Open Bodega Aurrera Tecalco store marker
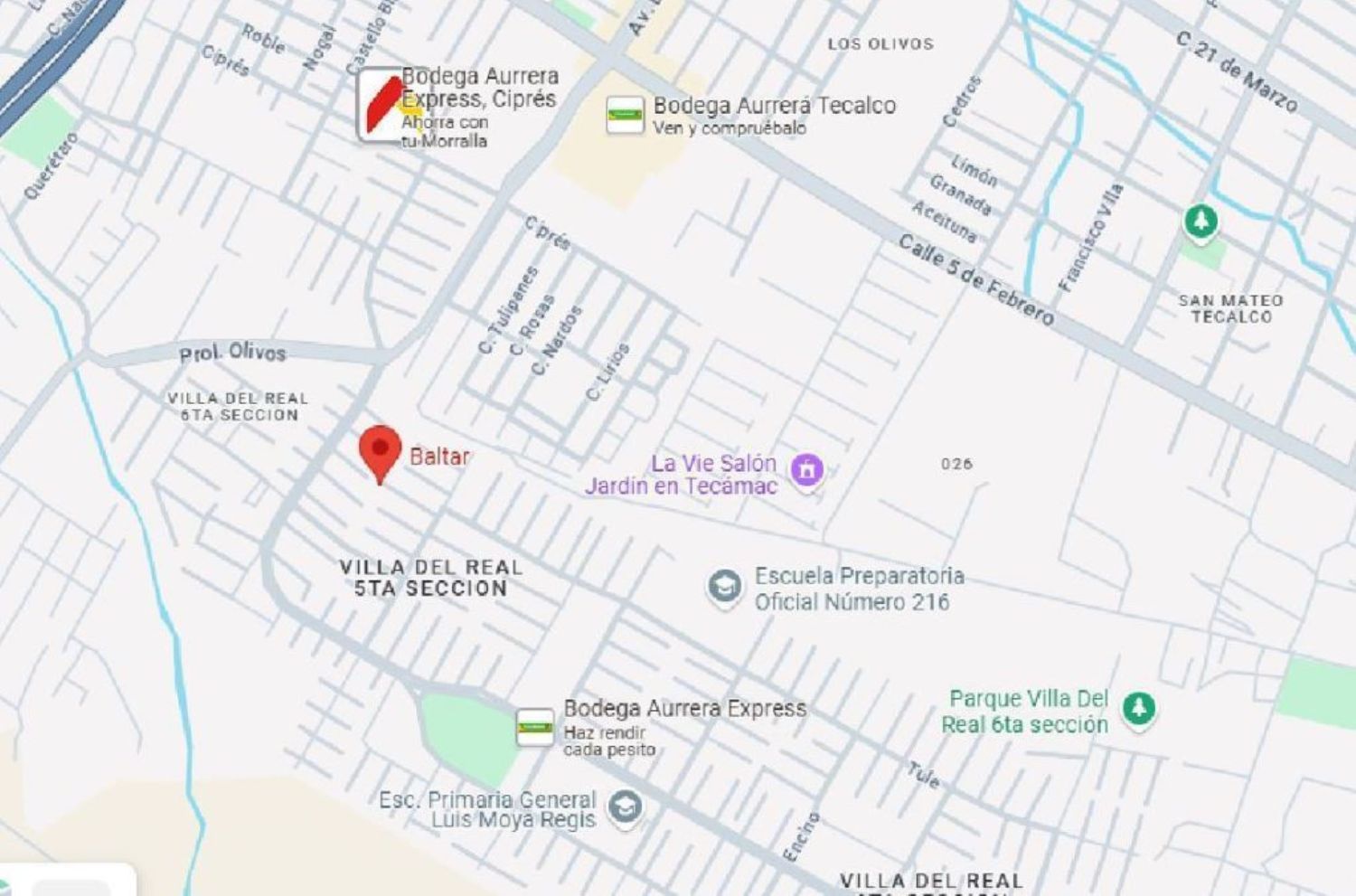This screenshot has width=1356, height=896. click(625, 115)
